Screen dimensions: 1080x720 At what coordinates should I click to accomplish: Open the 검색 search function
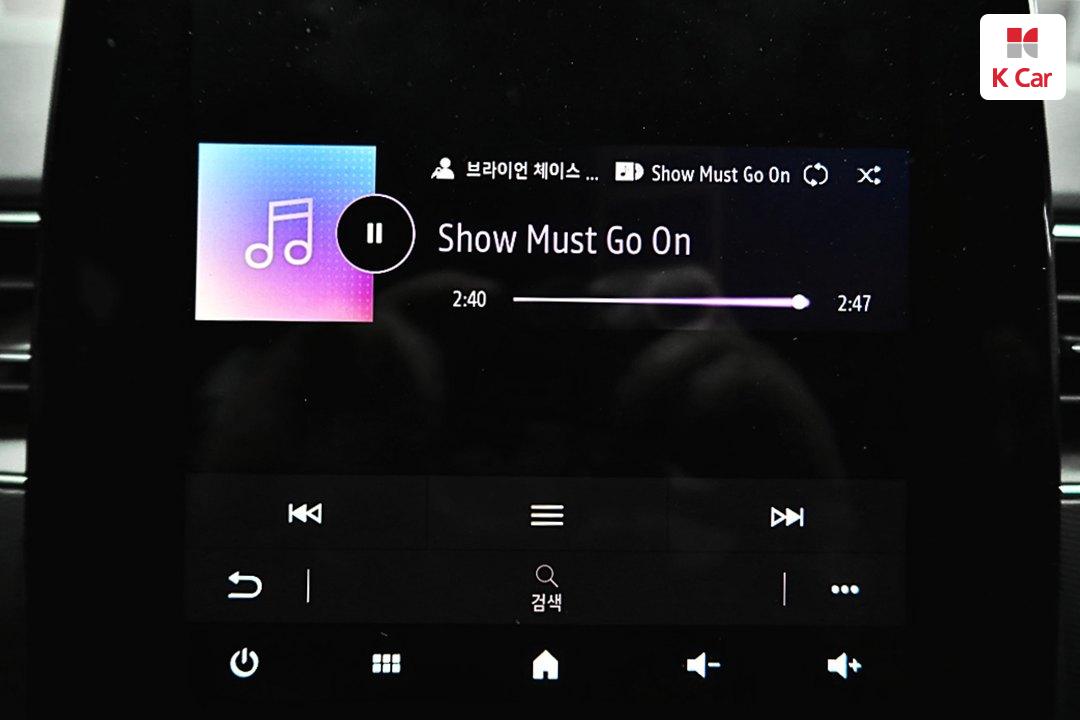click(x=546, y=587)
